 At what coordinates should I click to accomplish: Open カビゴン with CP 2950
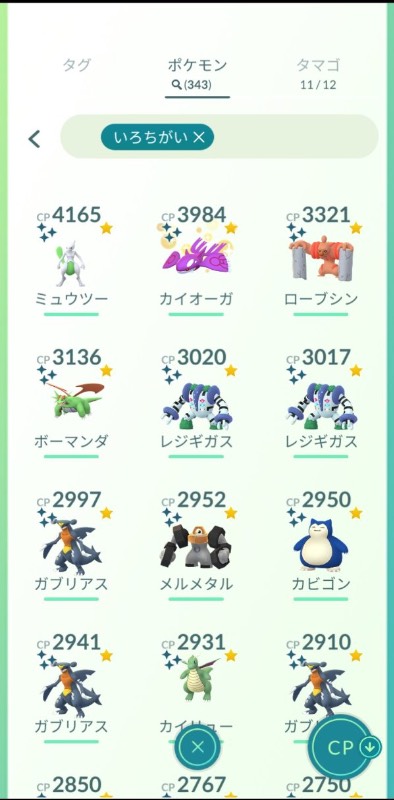[x=321, y=545]
